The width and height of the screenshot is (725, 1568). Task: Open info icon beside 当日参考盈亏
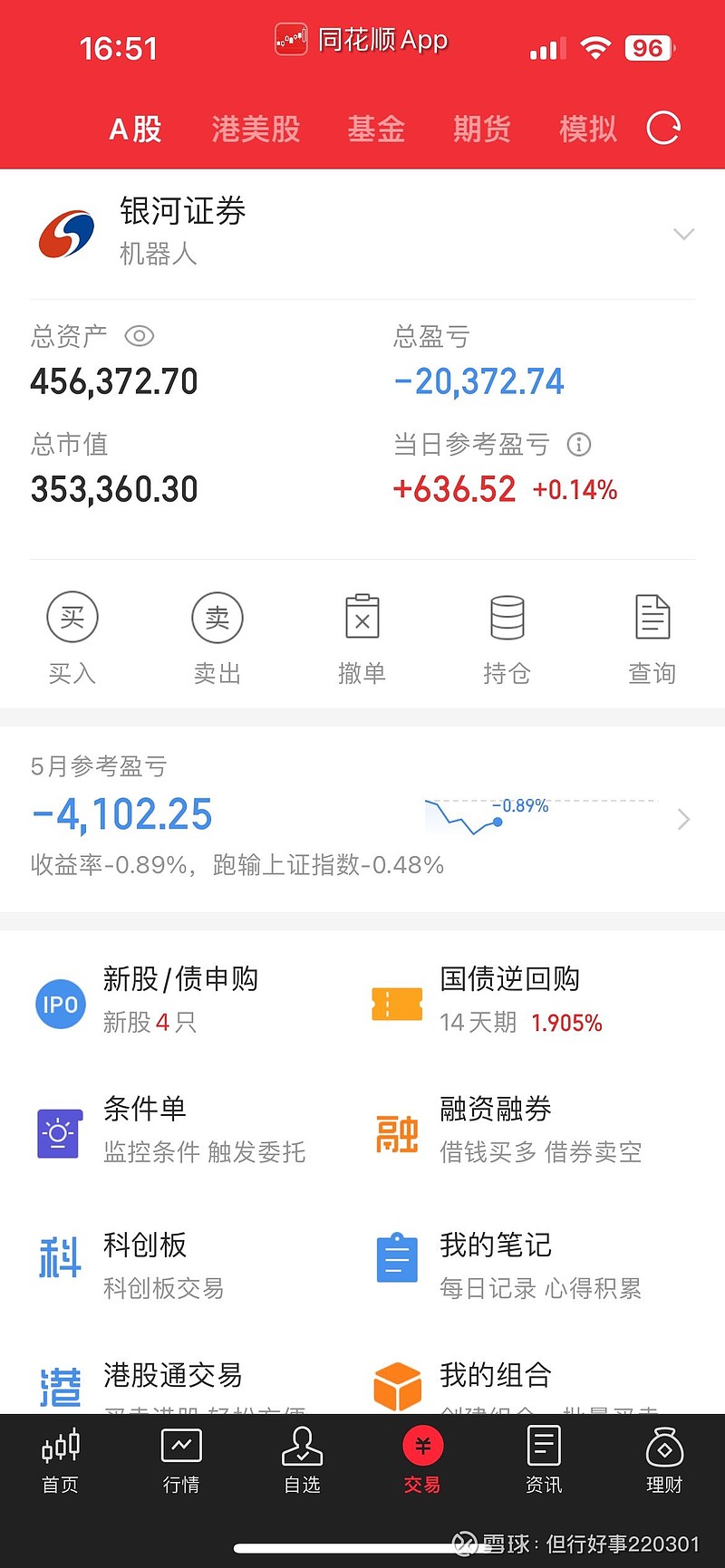[579, 445]
